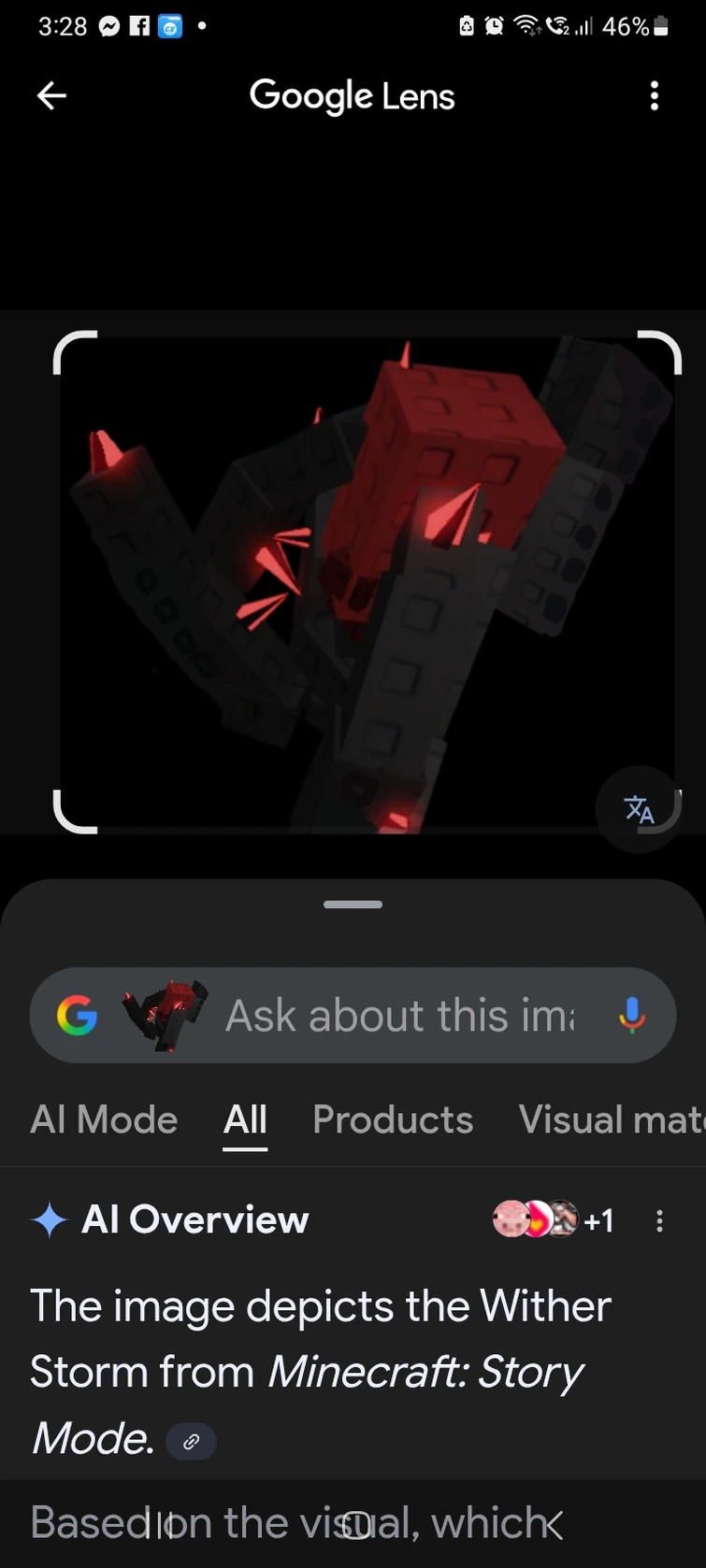Tap the system home button

[353, 1525]
